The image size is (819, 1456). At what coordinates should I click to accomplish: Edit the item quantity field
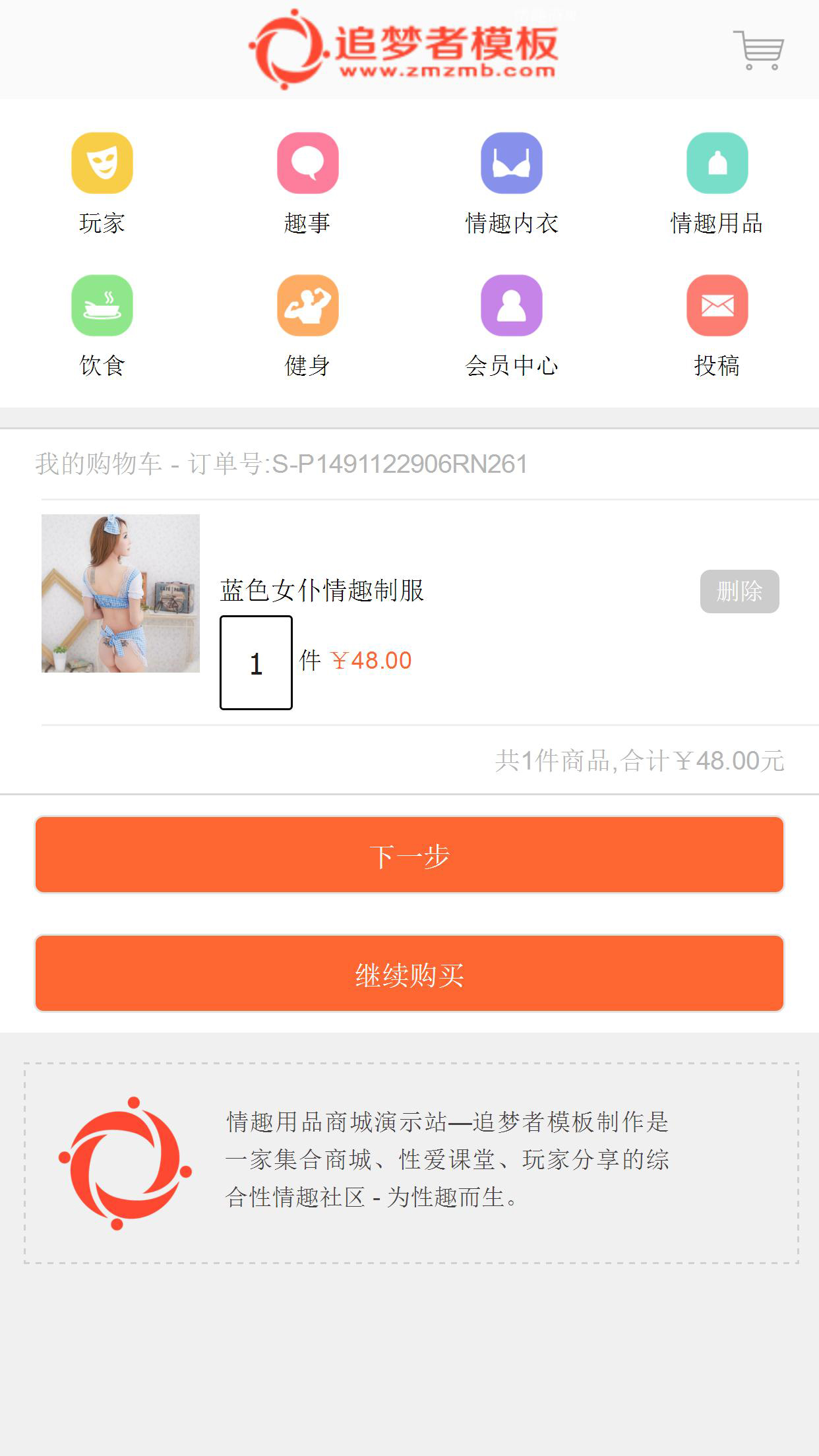click(256, 663)
